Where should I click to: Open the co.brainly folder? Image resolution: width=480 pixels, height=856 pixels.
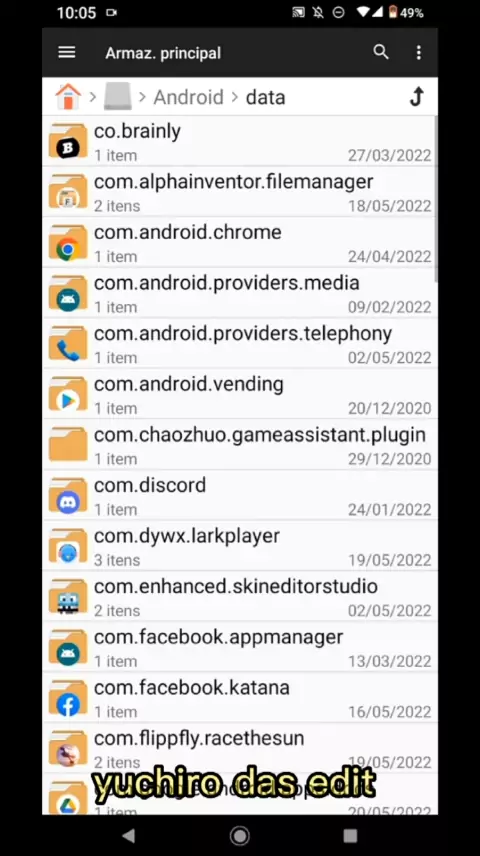240,141
